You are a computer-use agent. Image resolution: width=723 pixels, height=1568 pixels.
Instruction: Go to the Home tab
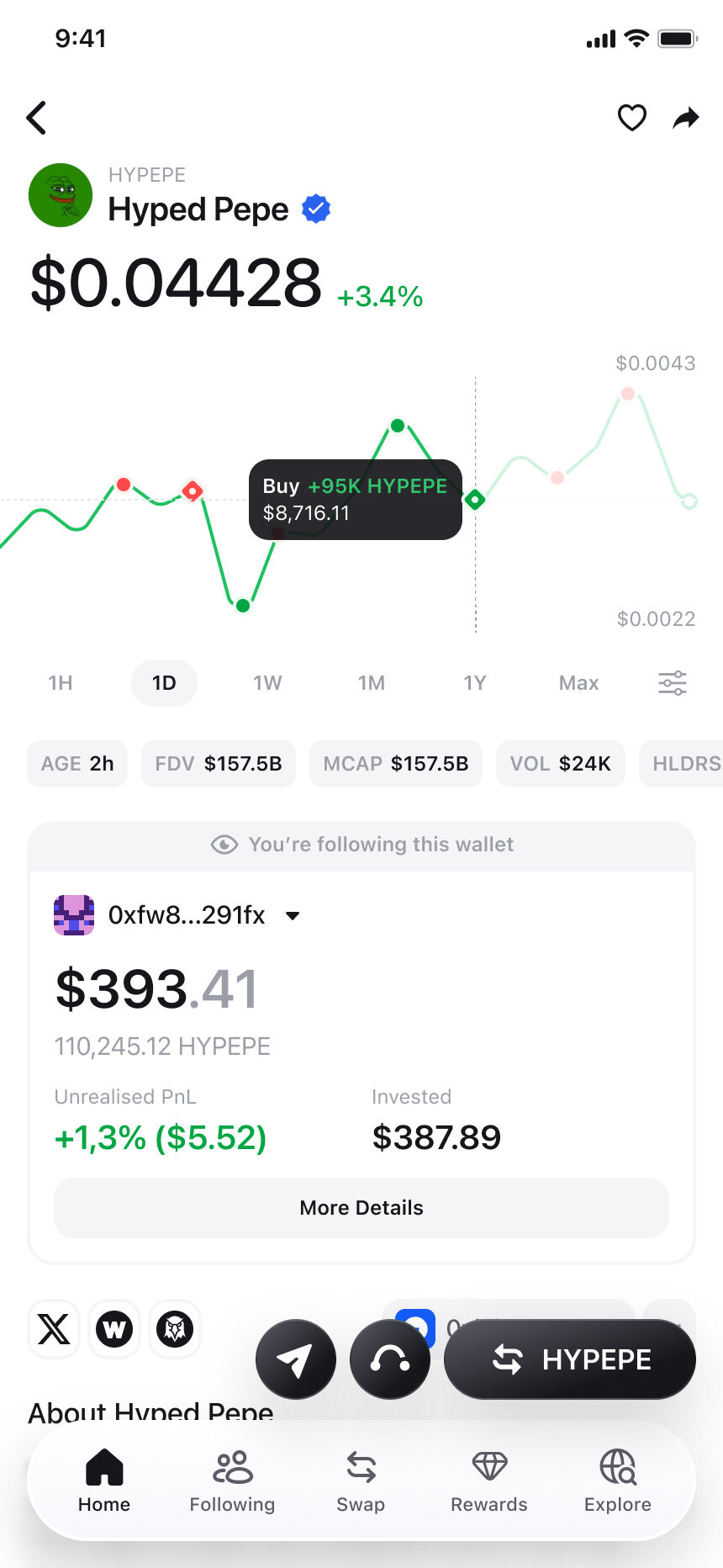pyautogui.click(x=104, y=1481)
